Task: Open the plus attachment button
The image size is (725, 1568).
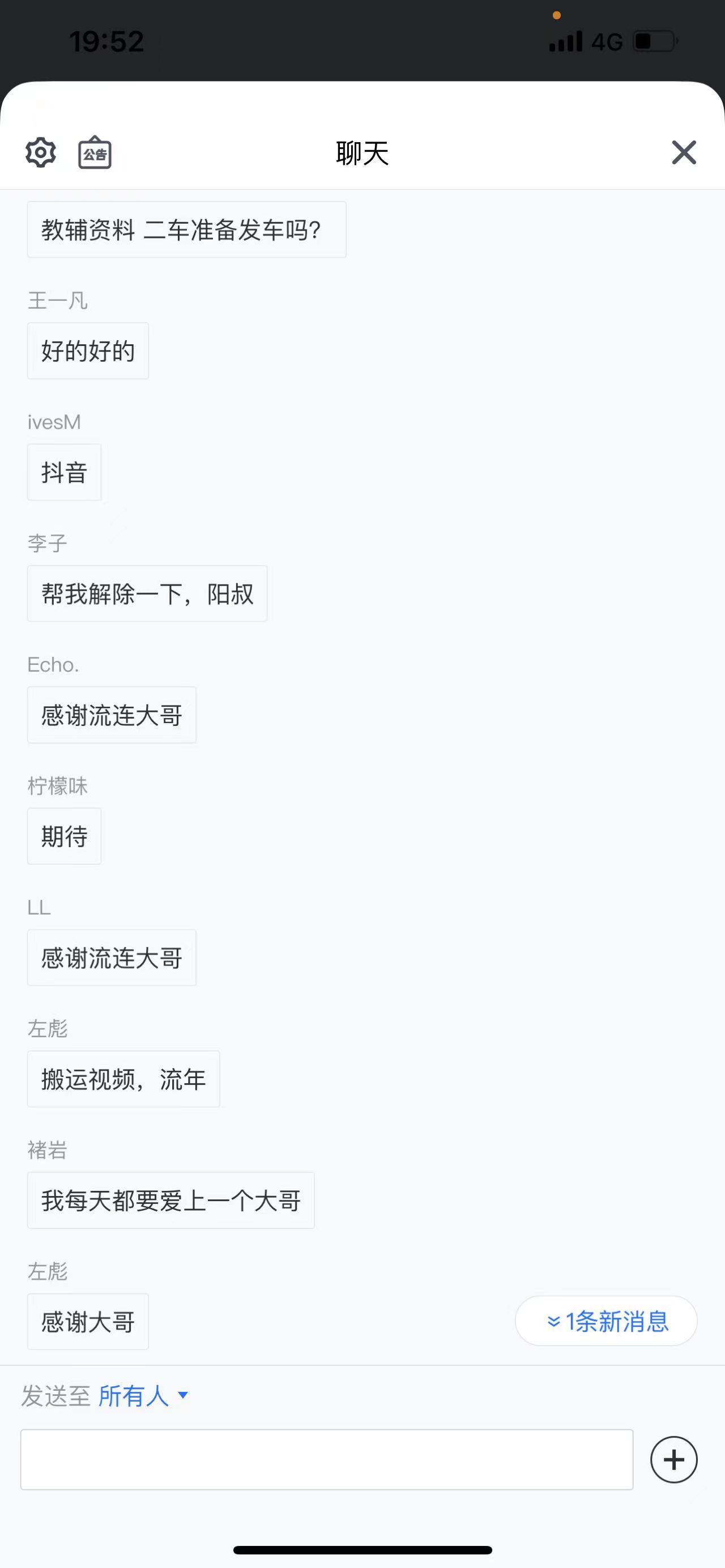Action: [x=674, y=1460]
